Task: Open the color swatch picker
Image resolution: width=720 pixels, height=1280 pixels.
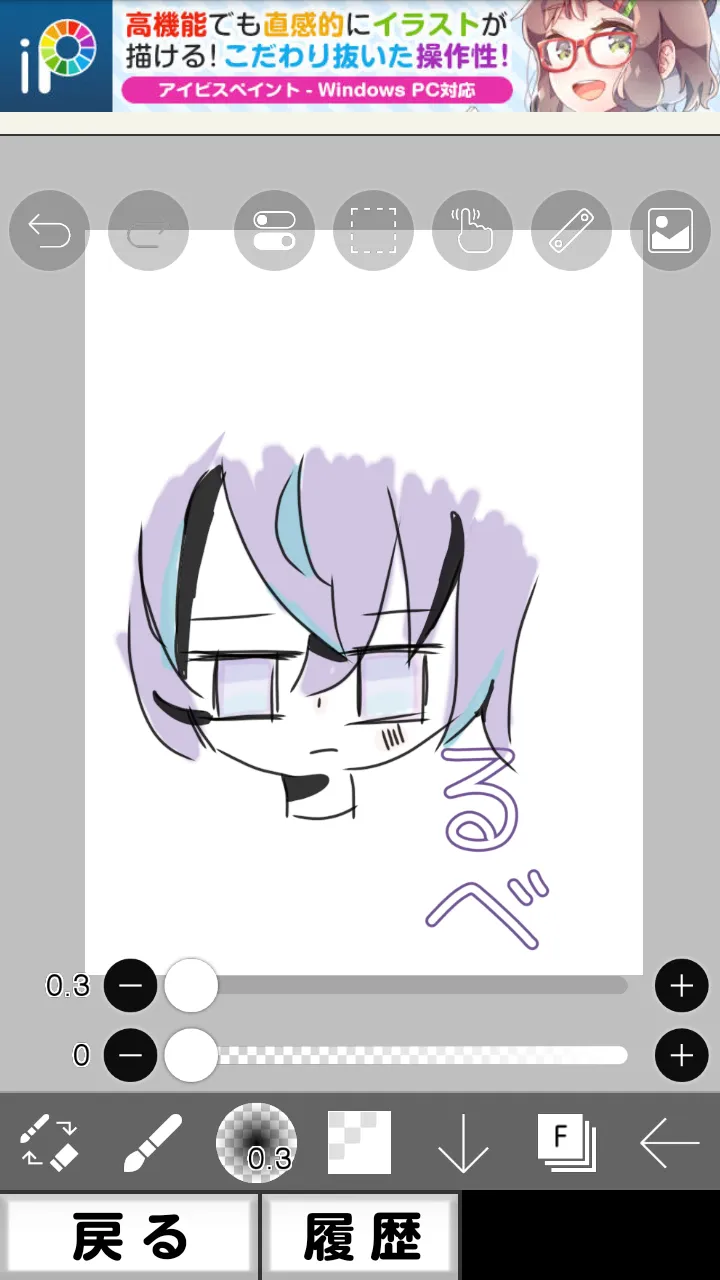Action: tap(360, 1142)
